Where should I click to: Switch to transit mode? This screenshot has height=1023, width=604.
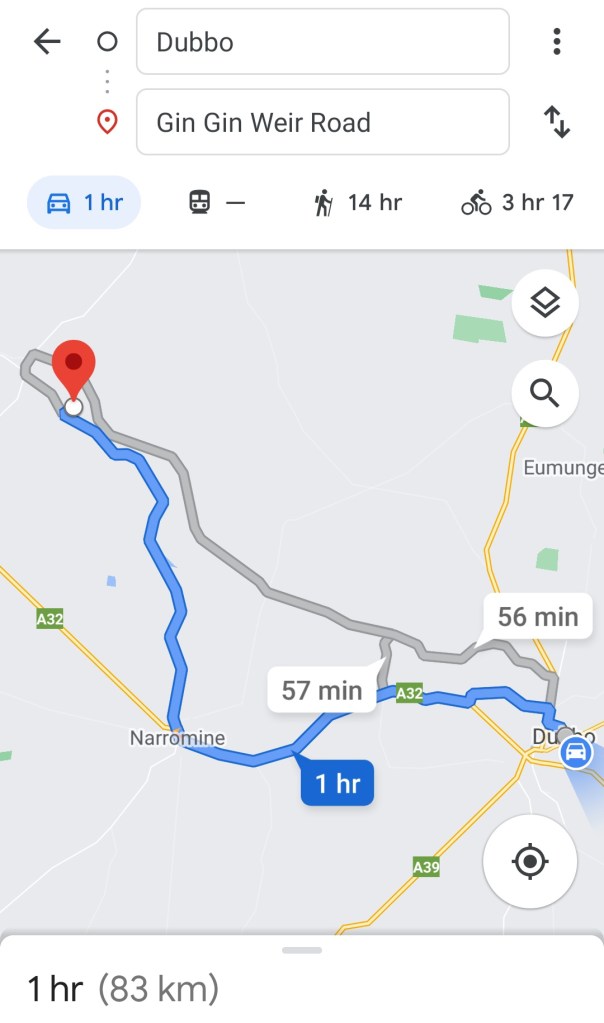216,203
